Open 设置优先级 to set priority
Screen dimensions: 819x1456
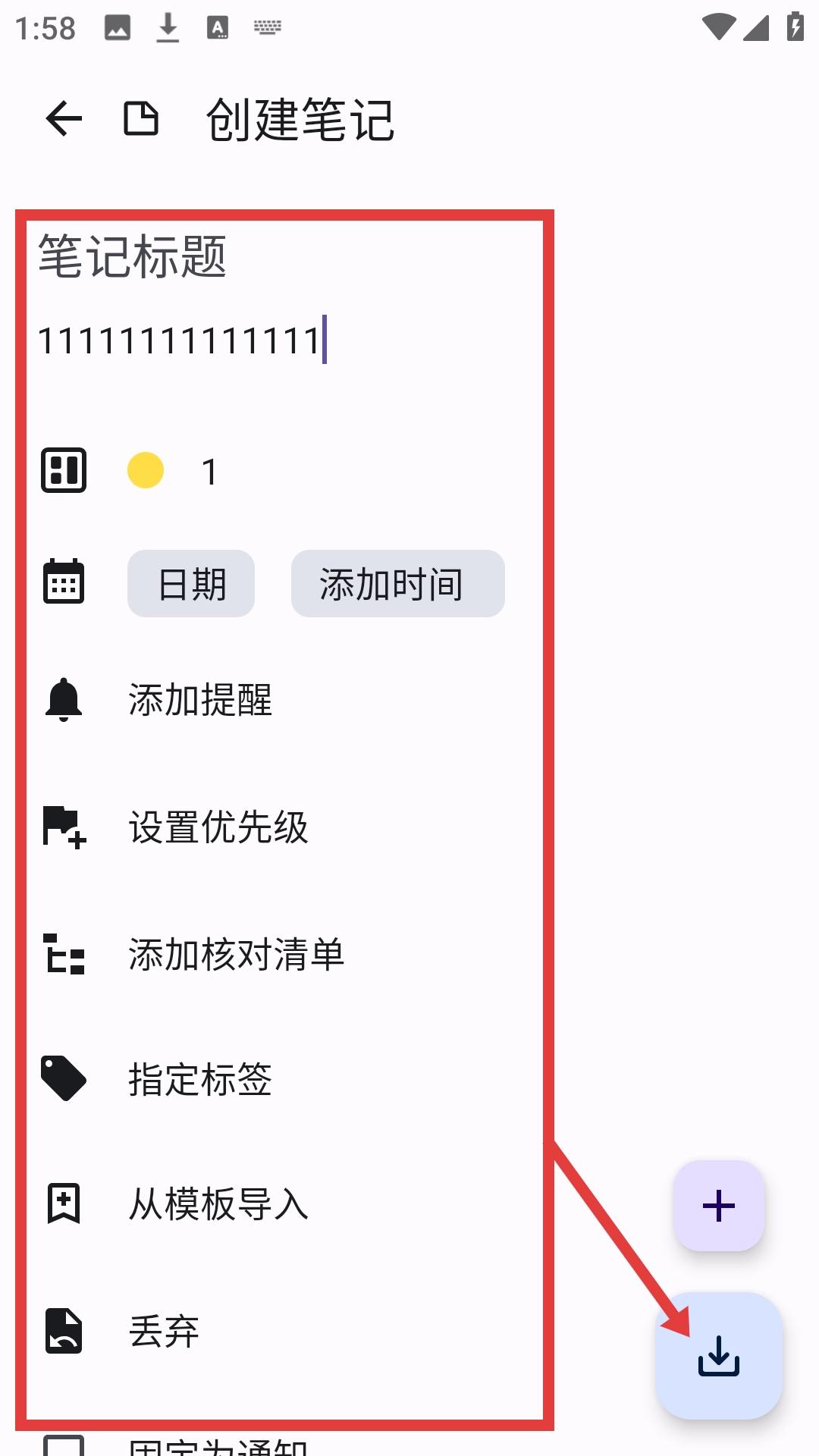218,827
